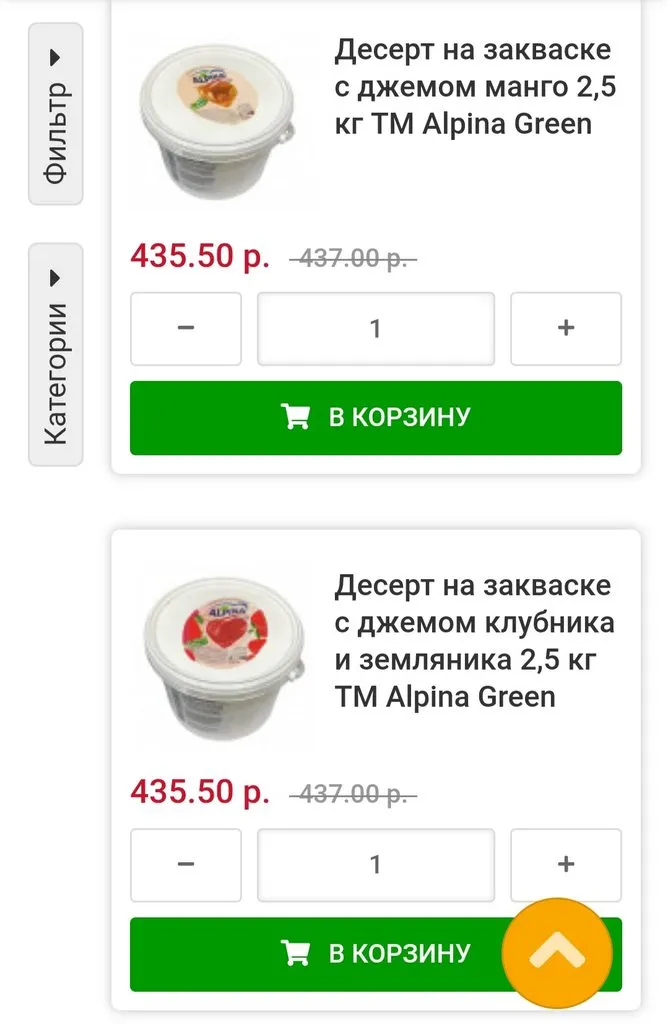The width and height of the screenshot is (668, 1024).
Task: Expand the Категории side panel
Action: coord(56,355)
